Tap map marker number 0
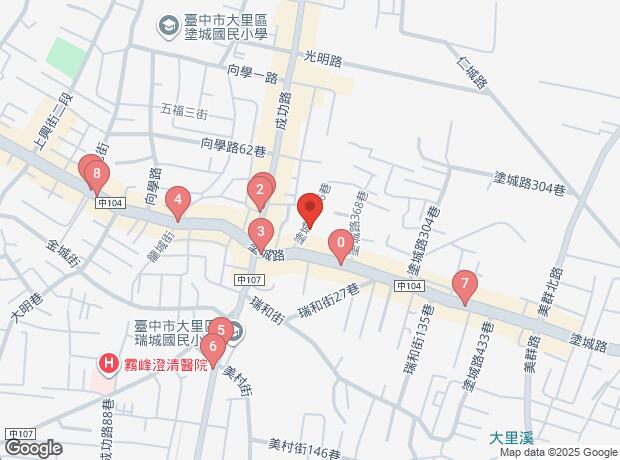The height and width of the screenshot is (460, 620). pyautogui.click(x=341, y=242)
